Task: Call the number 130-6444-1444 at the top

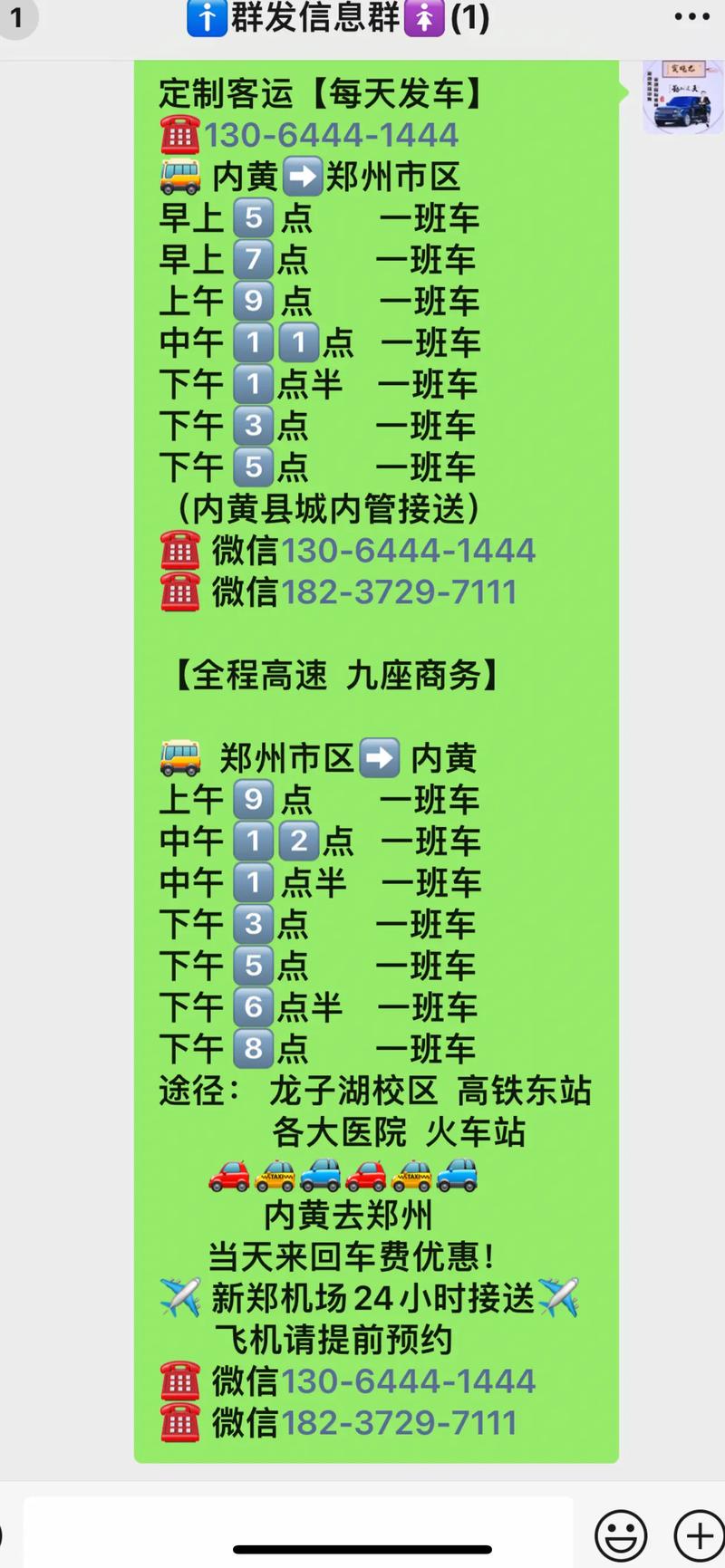Action: pos(331,135)
